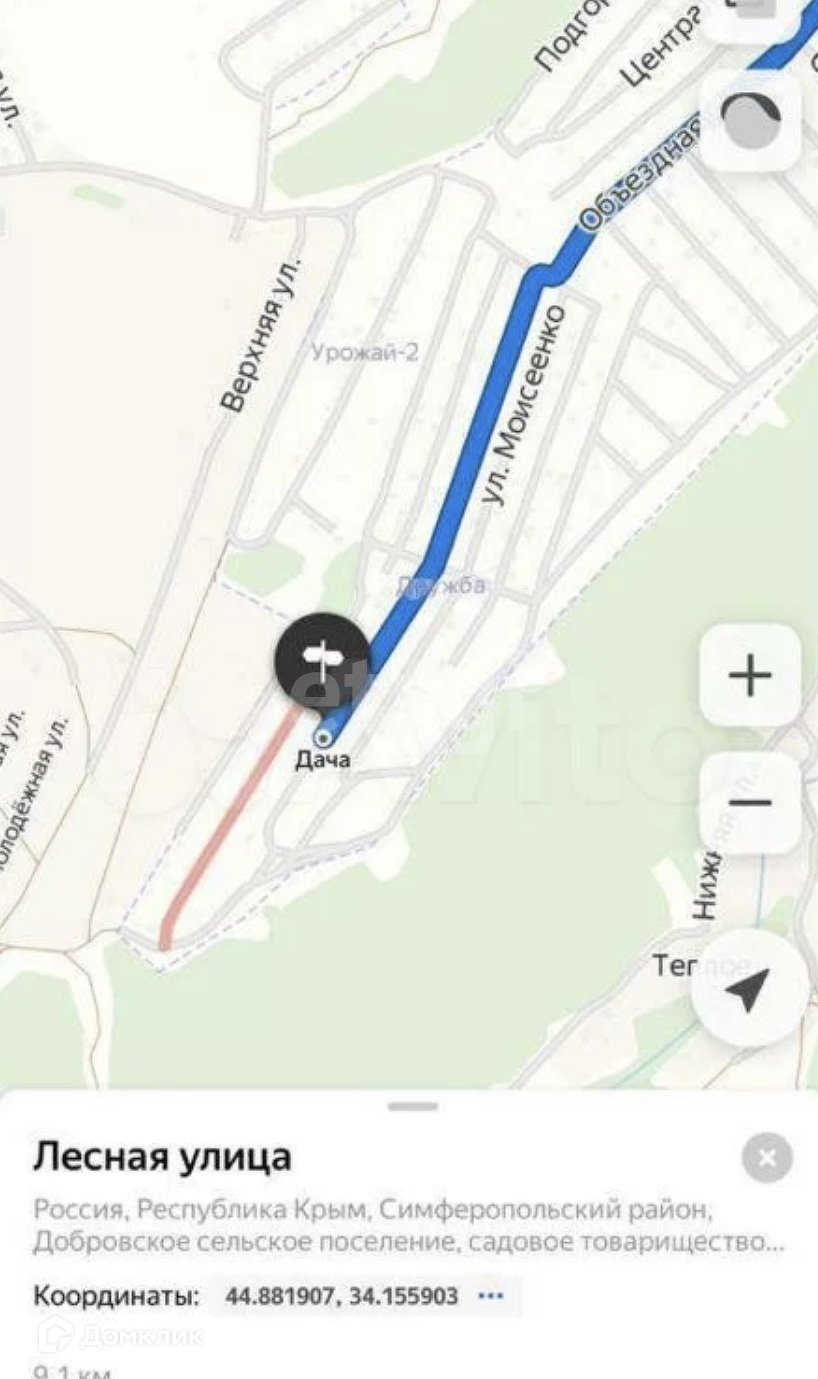Close the Лесная улица info card

767,1159
